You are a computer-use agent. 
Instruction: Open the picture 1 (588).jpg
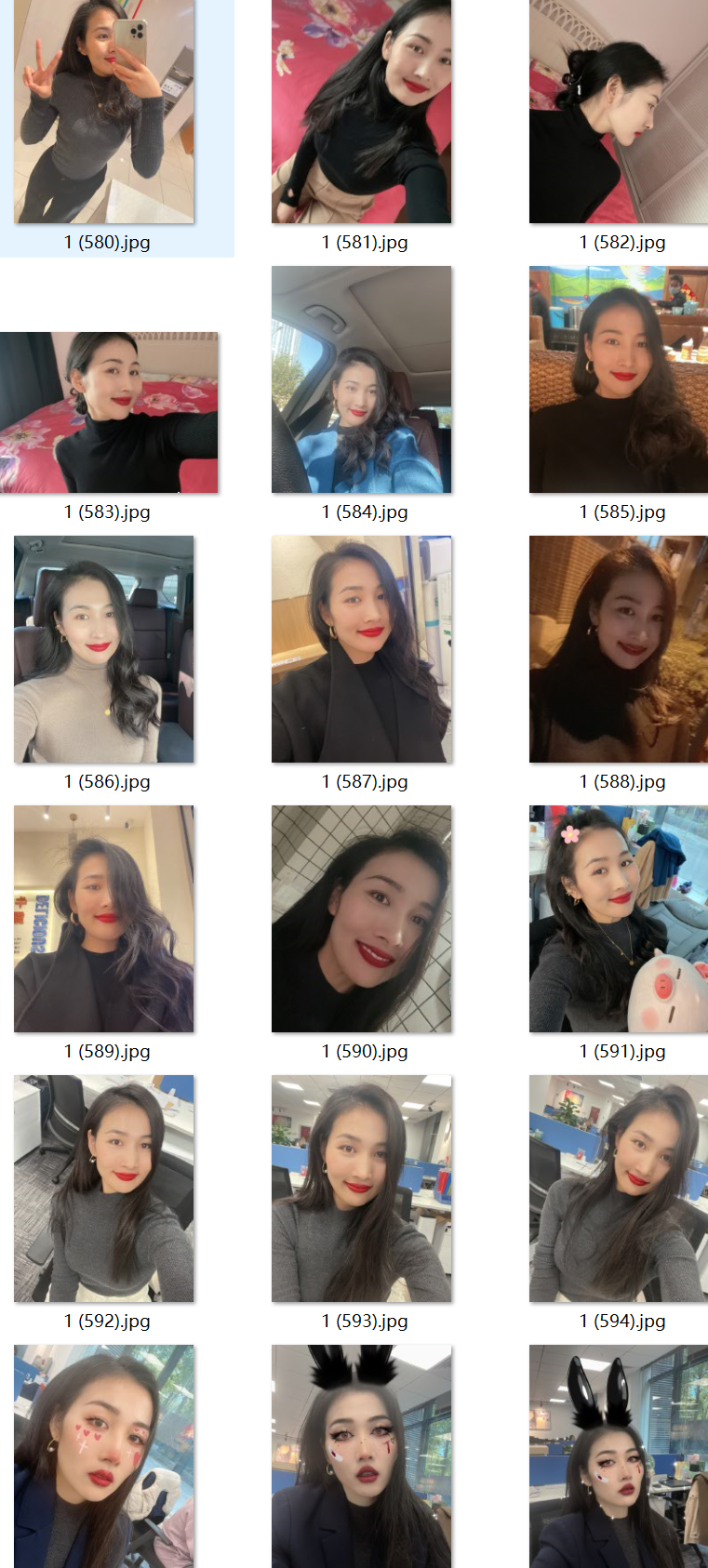click(x=619, y=649)
